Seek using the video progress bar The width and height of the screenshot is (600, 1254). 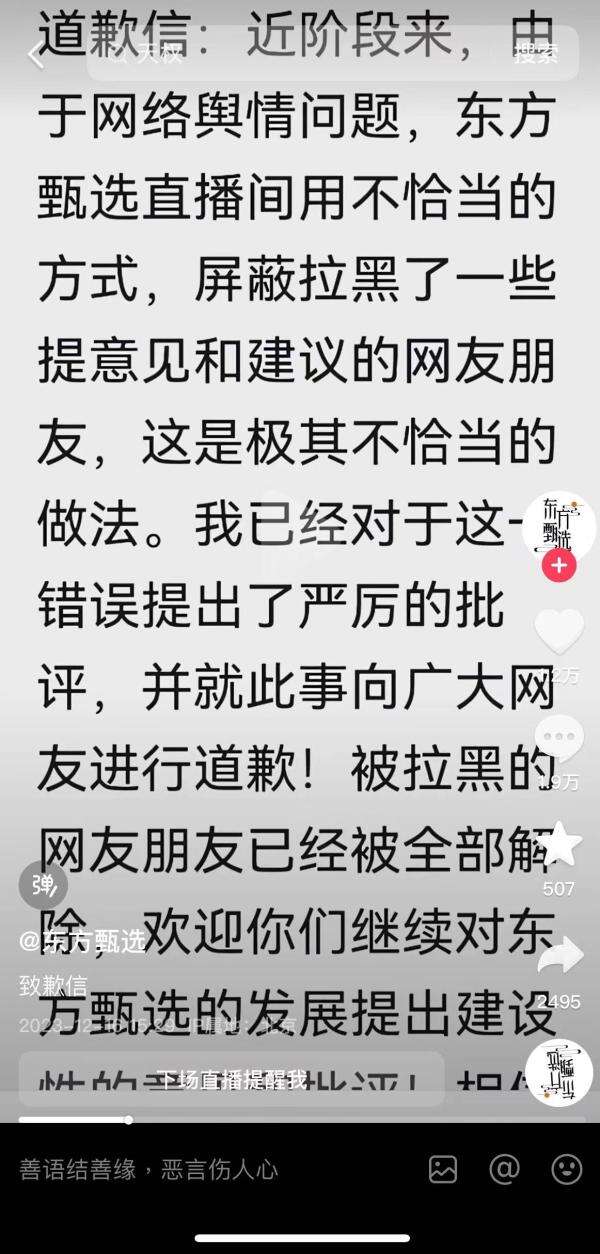click(x=300, y=1120)
